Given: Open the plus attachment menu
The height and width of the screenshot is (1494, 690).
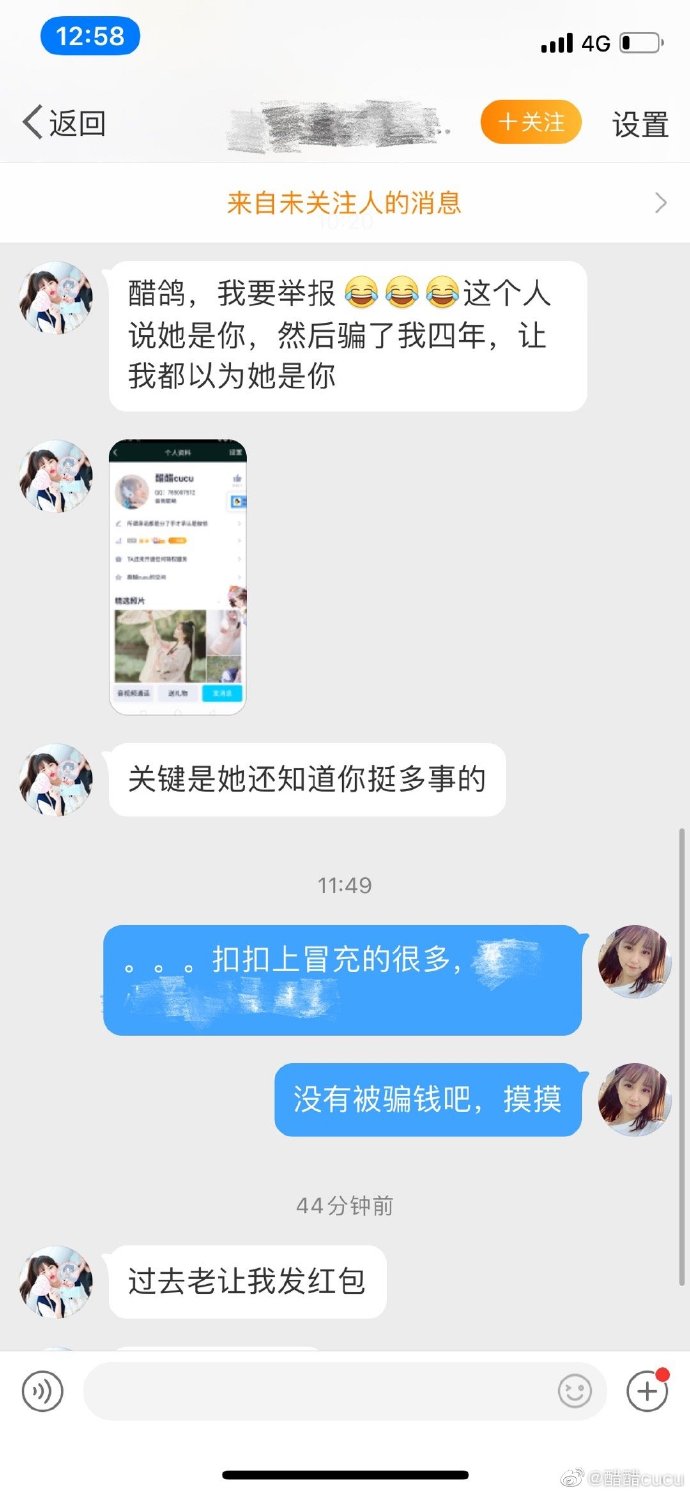Looking at the screenshot, I should pyautogui.click(x=647, y=1391).
